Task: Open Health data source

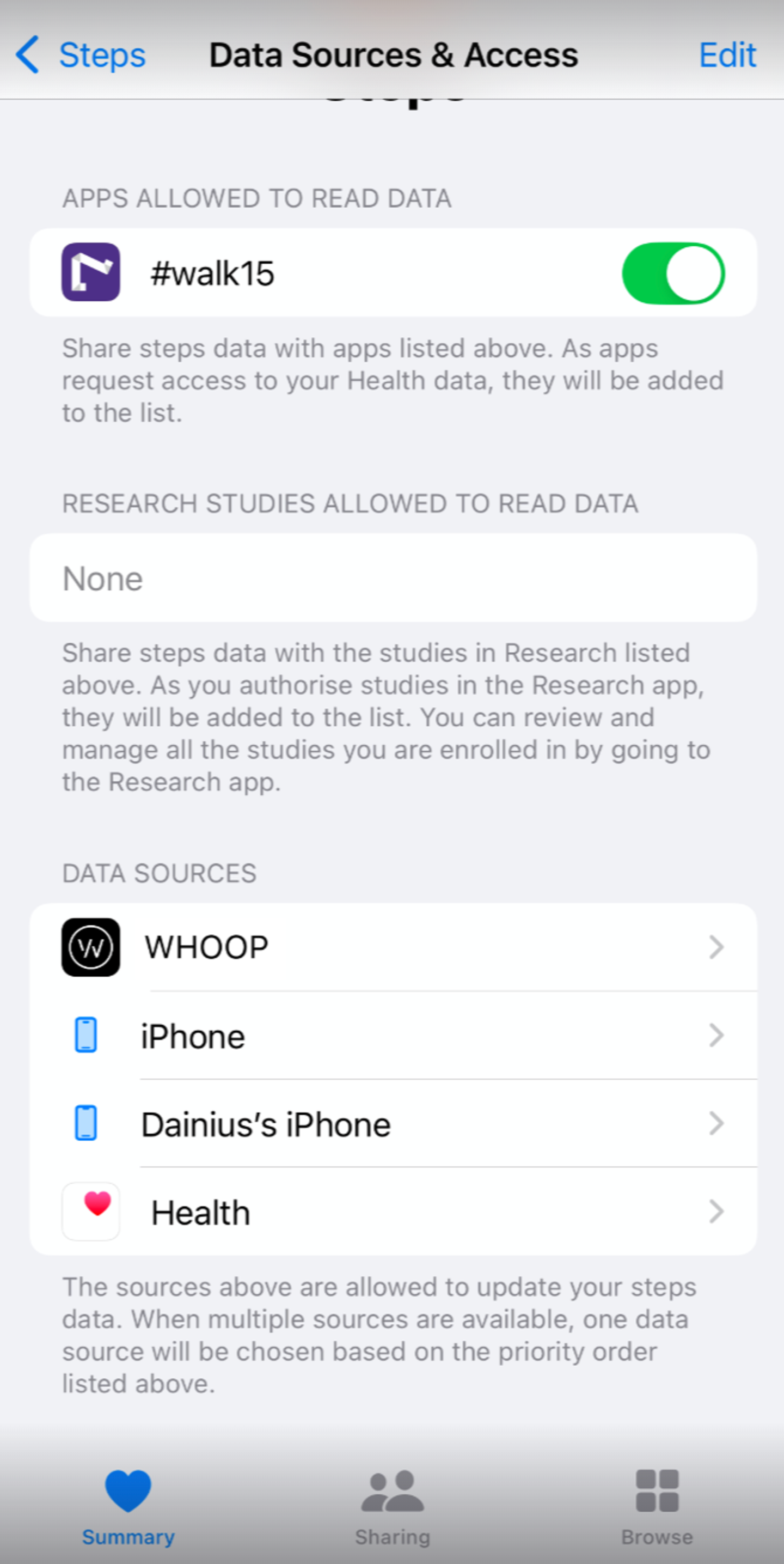Action: [393, 1213]
